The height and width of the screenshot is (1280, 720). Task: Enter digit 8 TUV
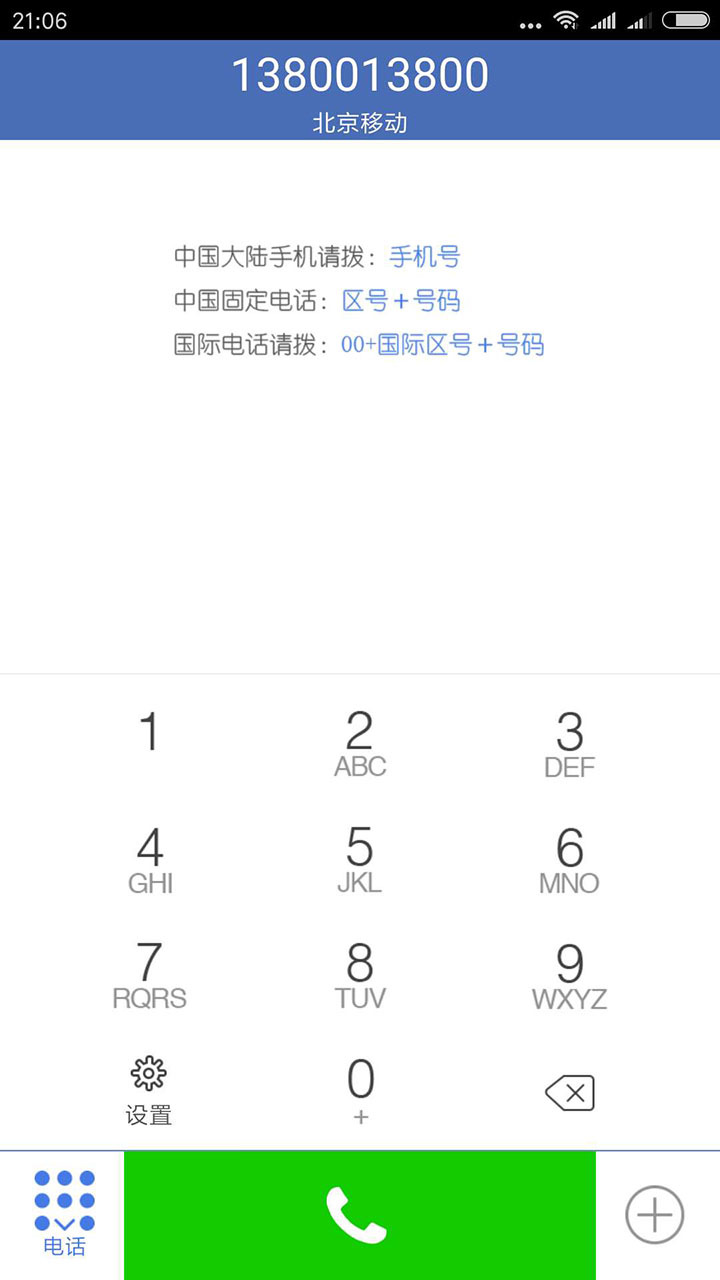360,975
